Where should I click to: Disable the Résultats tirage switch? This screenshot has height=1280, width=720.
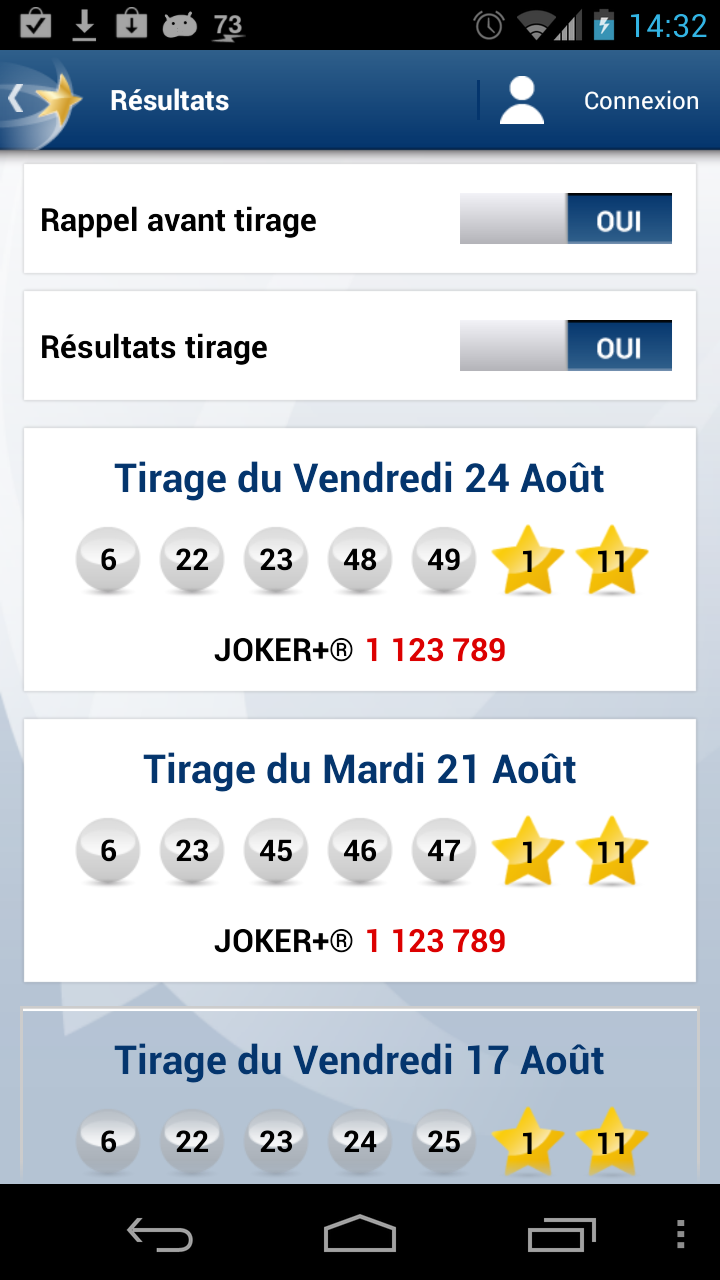pyautogui.click(x=566, y=347)
